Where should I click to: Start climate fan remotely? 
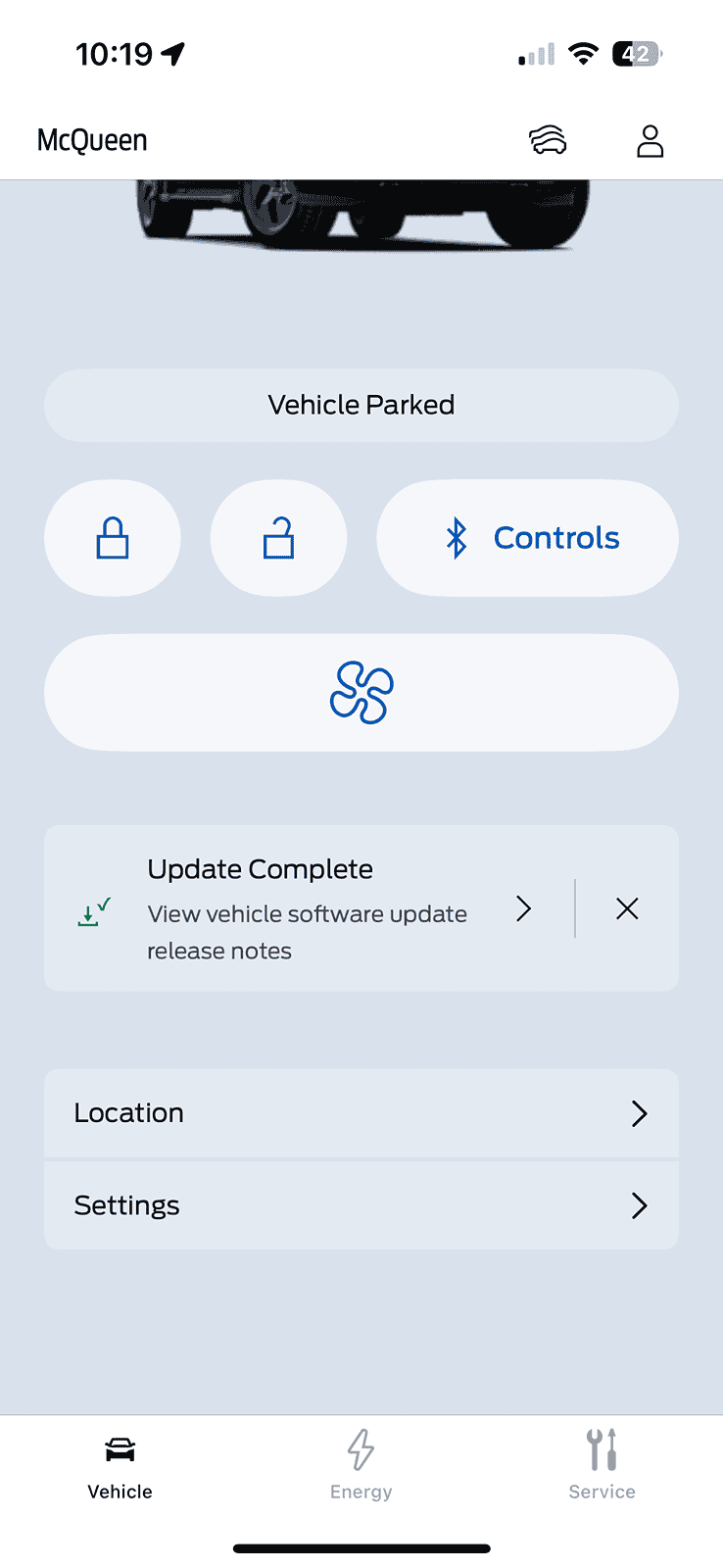tap(361, 693)
